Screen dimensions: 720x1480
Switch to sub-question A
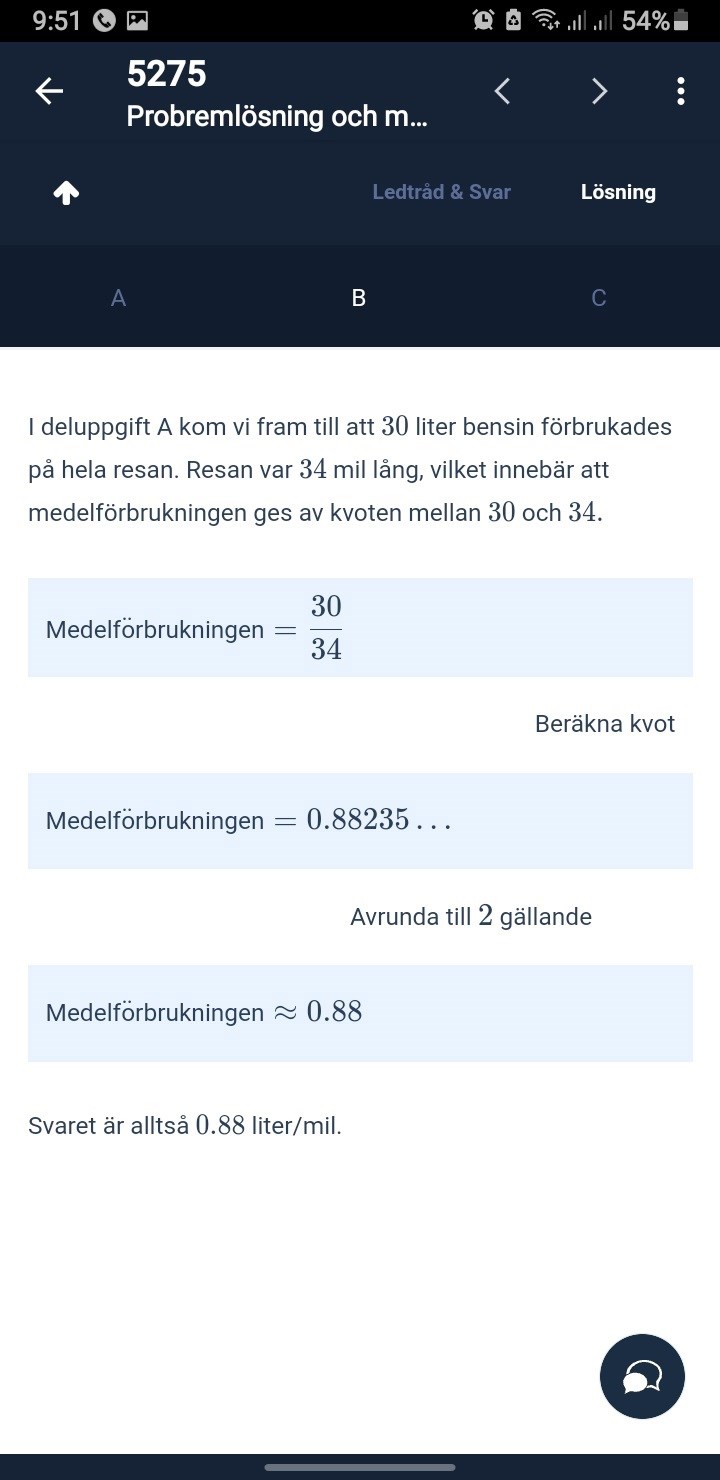[118, 298]
